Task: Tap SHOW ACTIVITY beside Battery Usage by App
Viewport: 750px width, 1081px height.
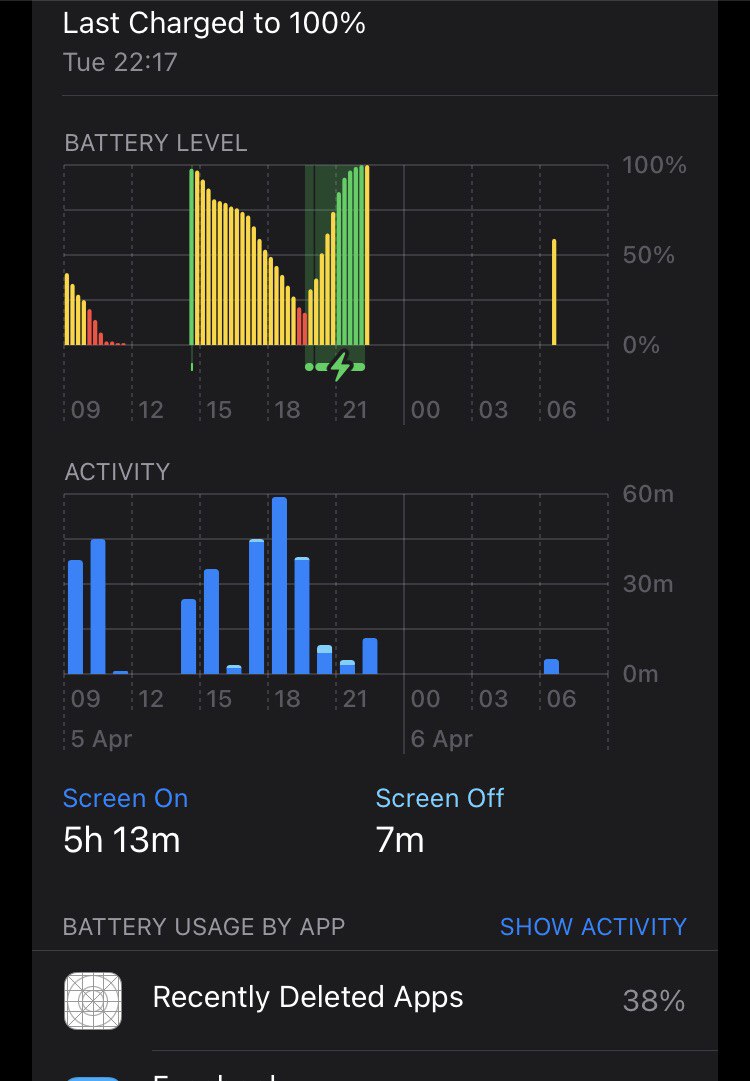Action: pos(593,927)
